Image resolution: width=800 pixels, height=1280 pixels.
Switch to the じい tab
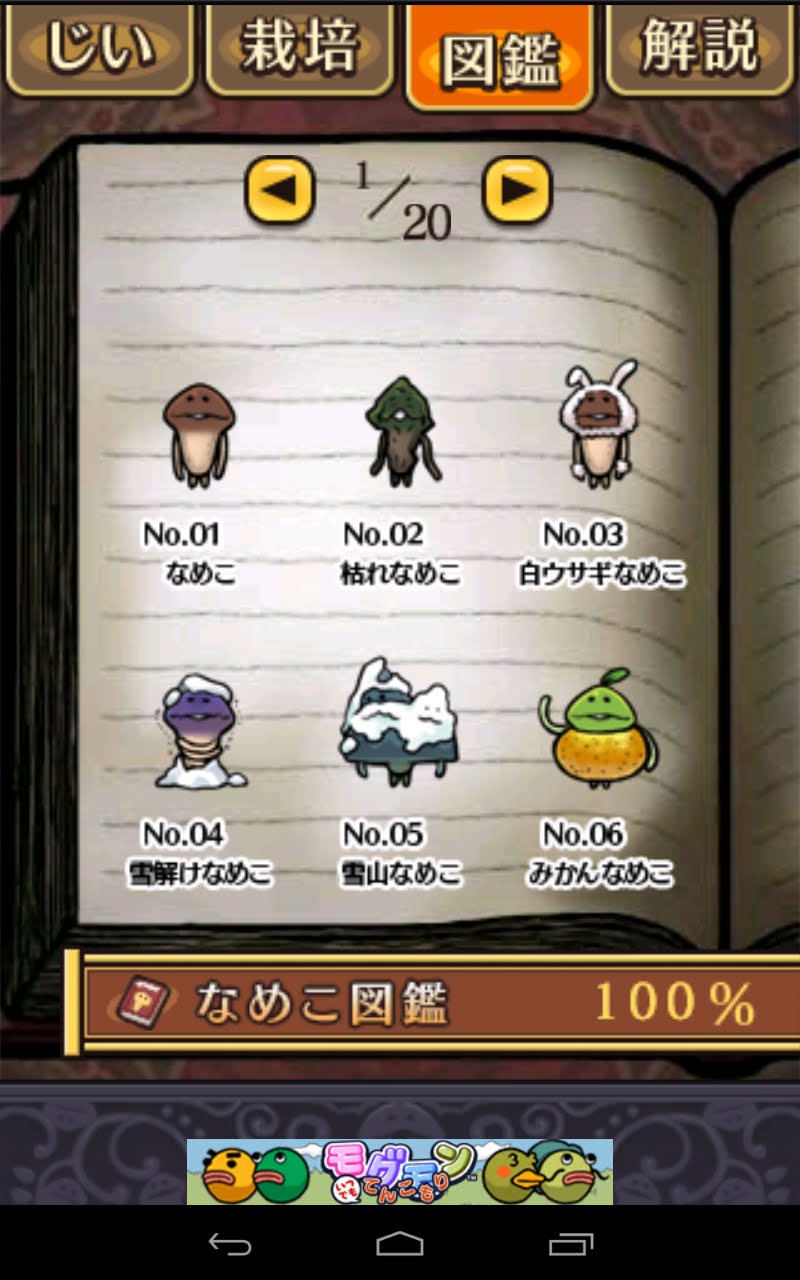point(98,48)
